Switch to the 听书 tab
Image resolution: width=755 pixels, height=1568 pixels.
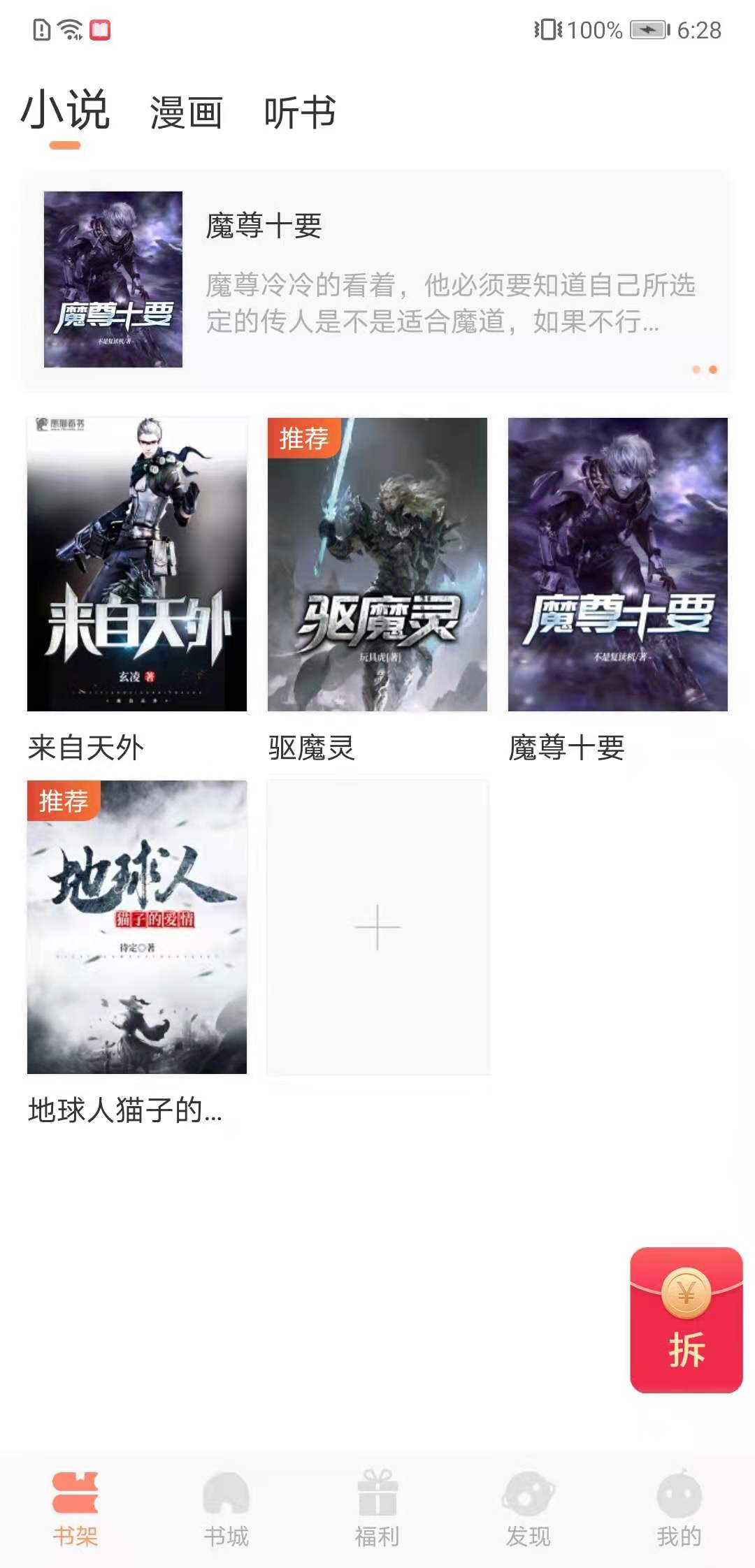[x=300, y=112]
